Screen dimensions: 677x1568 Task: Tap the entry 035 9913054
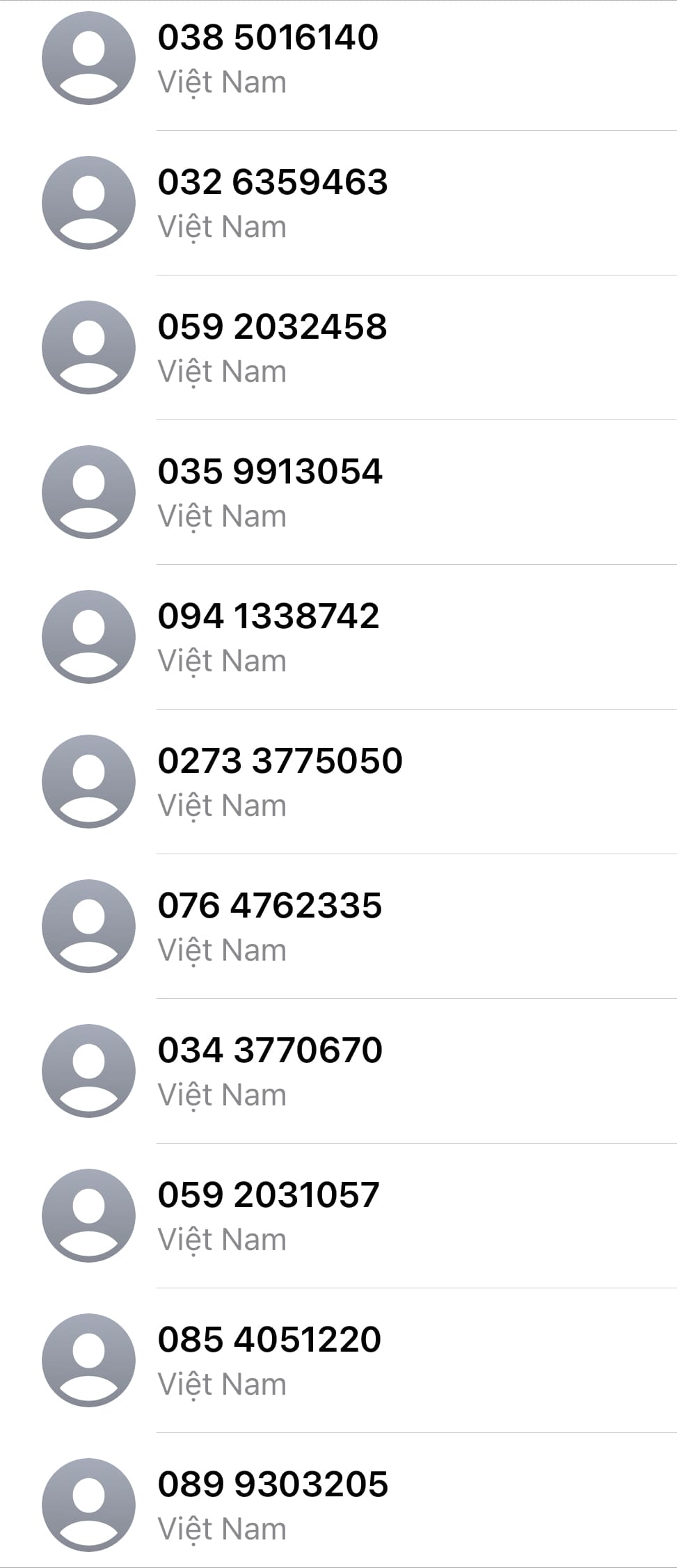[x=270, y=472]
